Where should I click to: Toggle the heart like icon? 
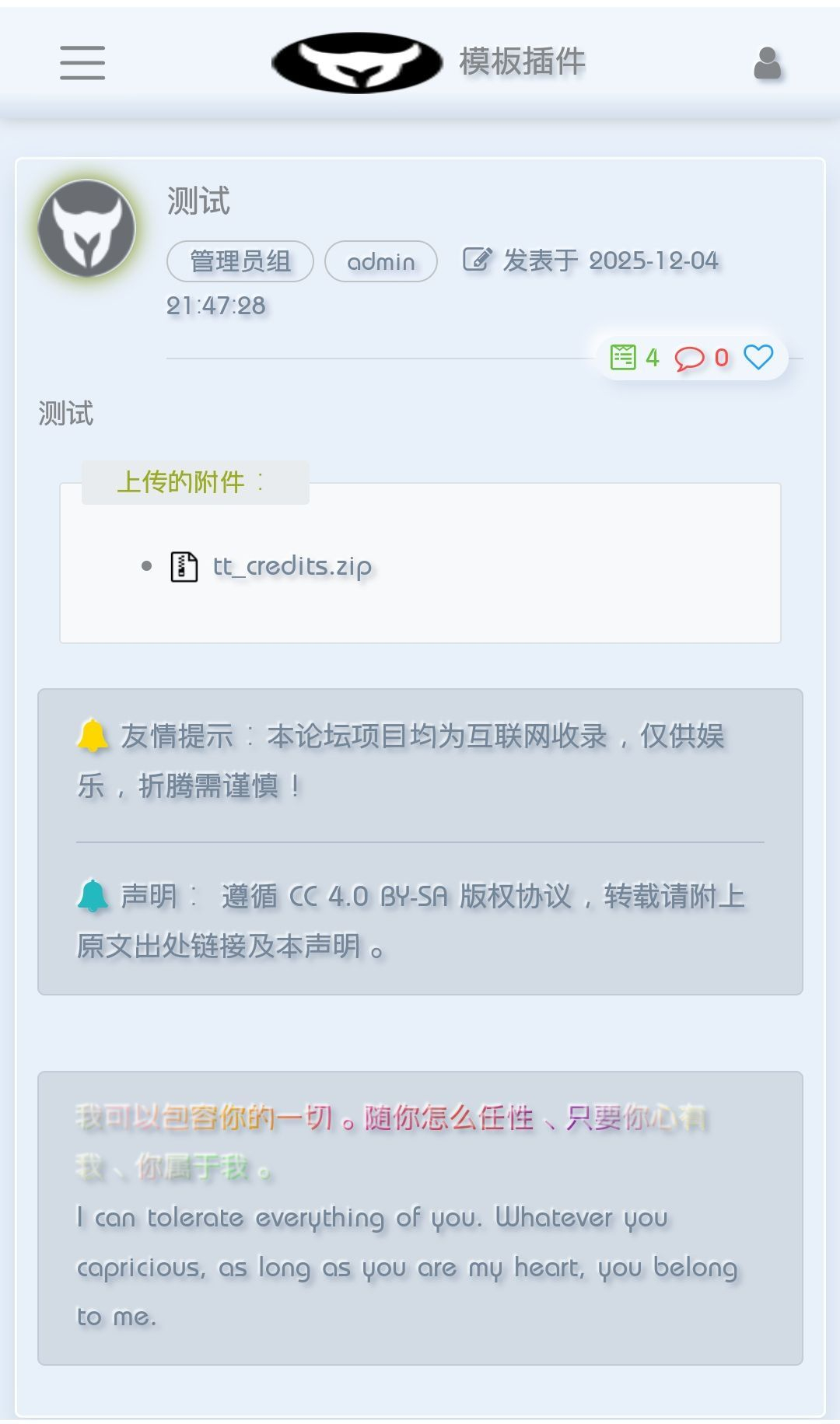coord(757,358)
